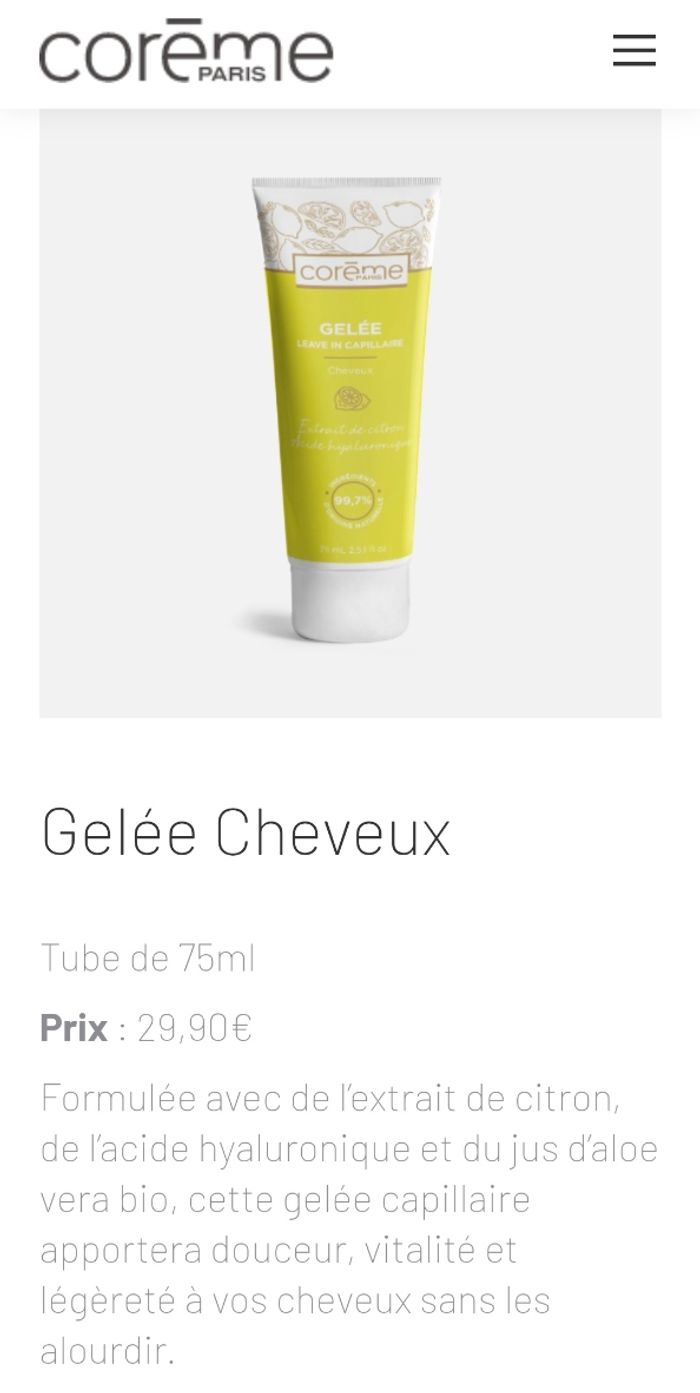The height and width of the screenshot is (1393, 700).
Task: Tap the Corēme Paris logo to go home
Action: [x=186, y=52]
